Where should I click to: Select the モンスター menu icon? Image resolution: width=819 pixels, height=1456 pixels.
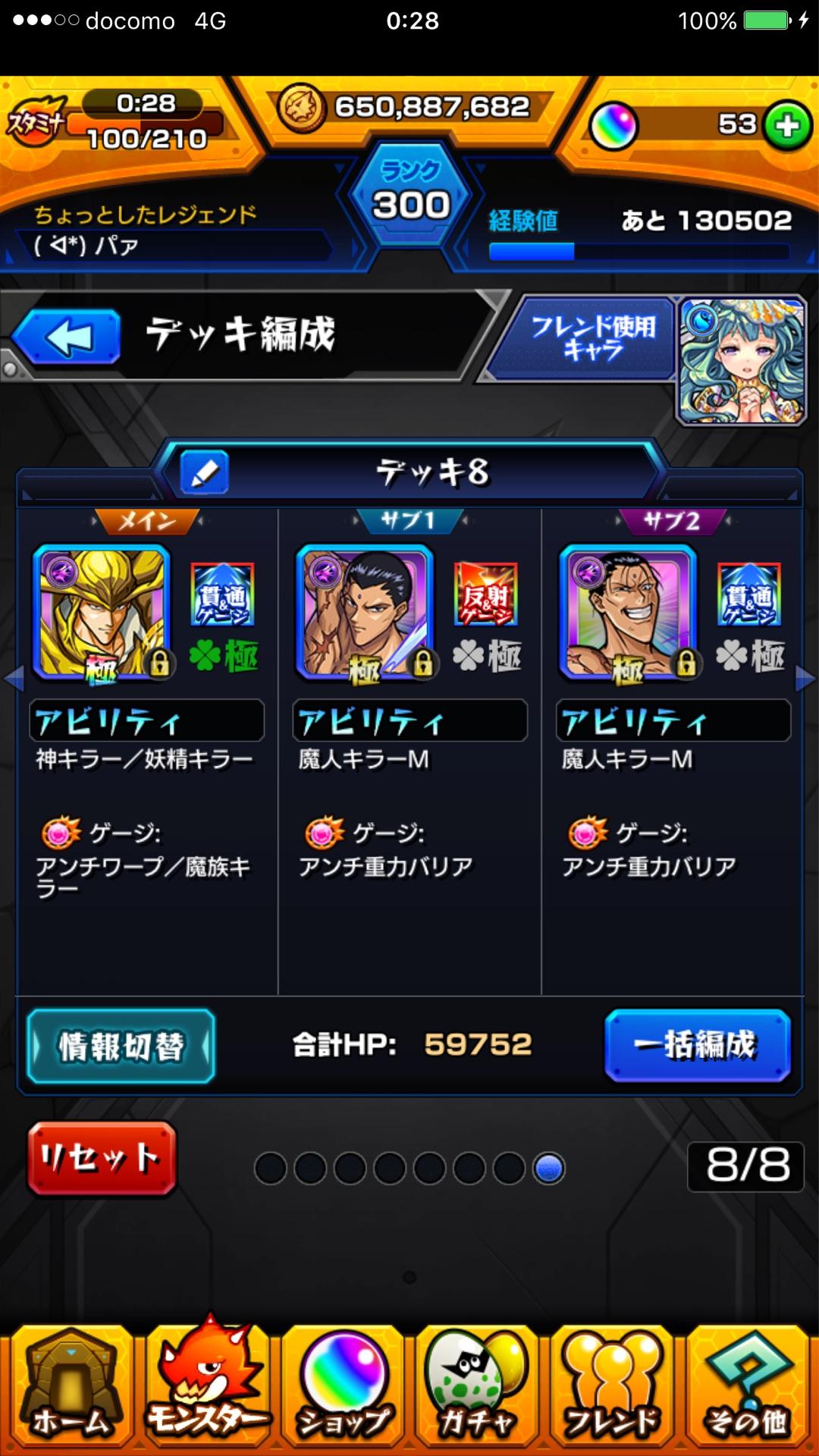tap(205, 1388)
